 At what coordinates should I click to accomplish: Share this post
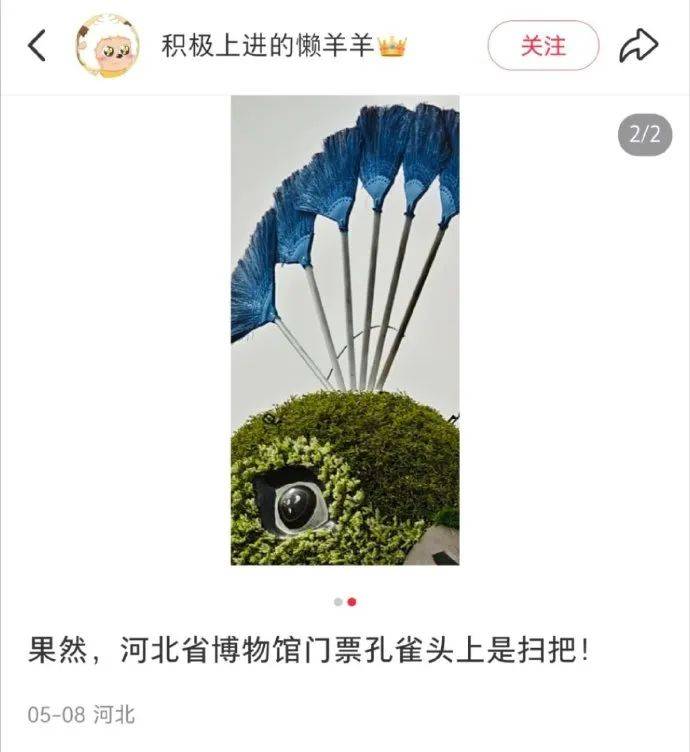[638, 46]
